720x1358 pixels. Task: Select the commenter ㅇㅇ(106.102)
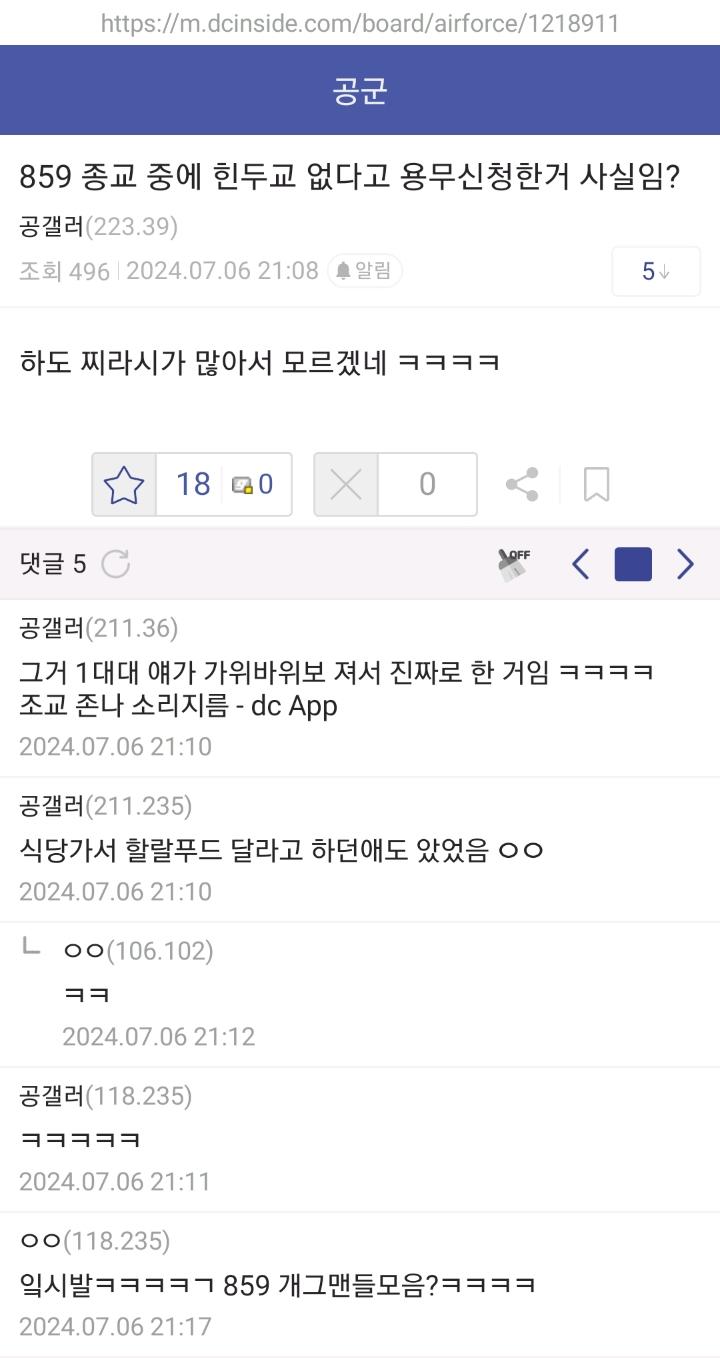[138, 950]
